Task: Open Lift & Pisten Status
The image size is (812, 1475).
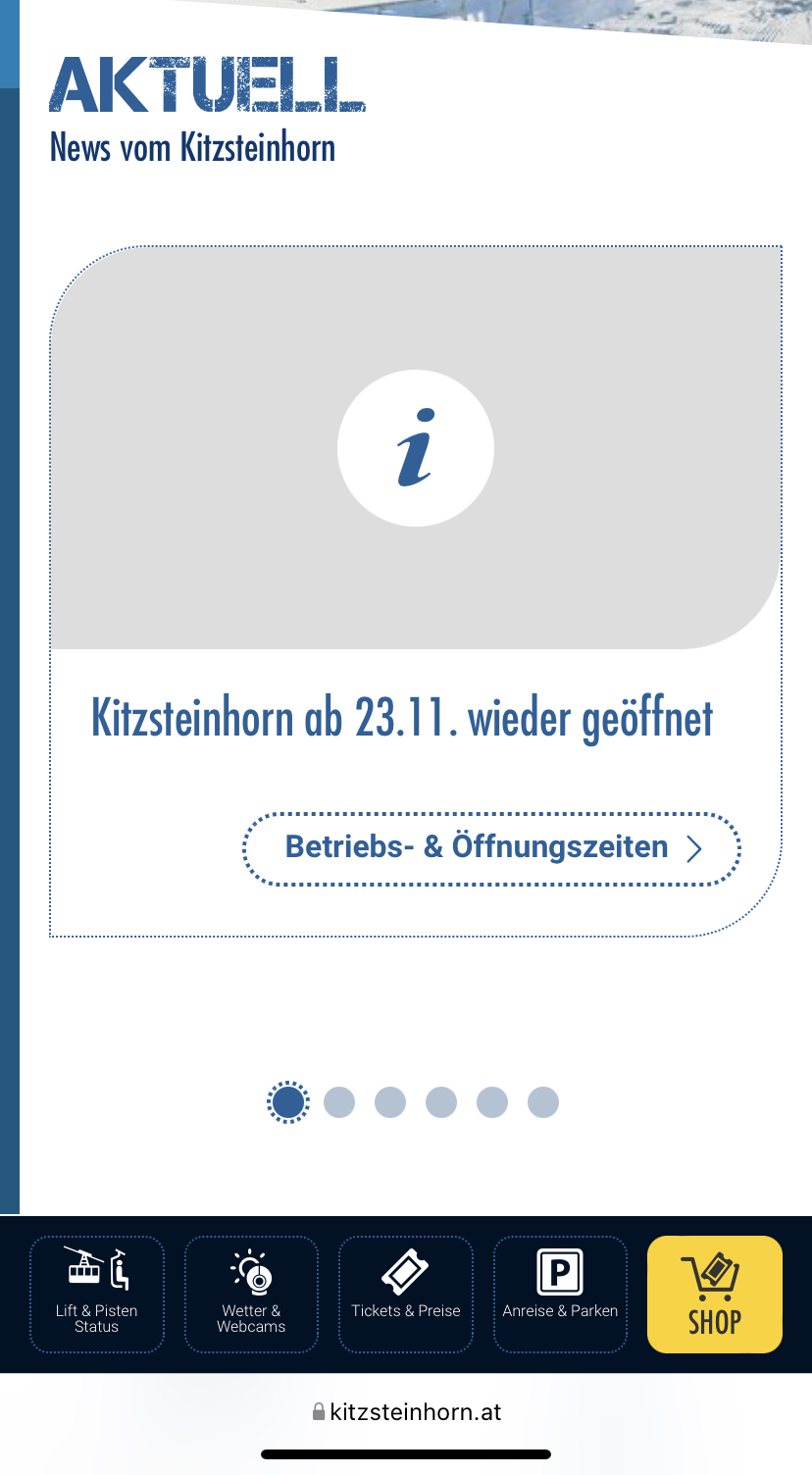Action: [96, 1295]
